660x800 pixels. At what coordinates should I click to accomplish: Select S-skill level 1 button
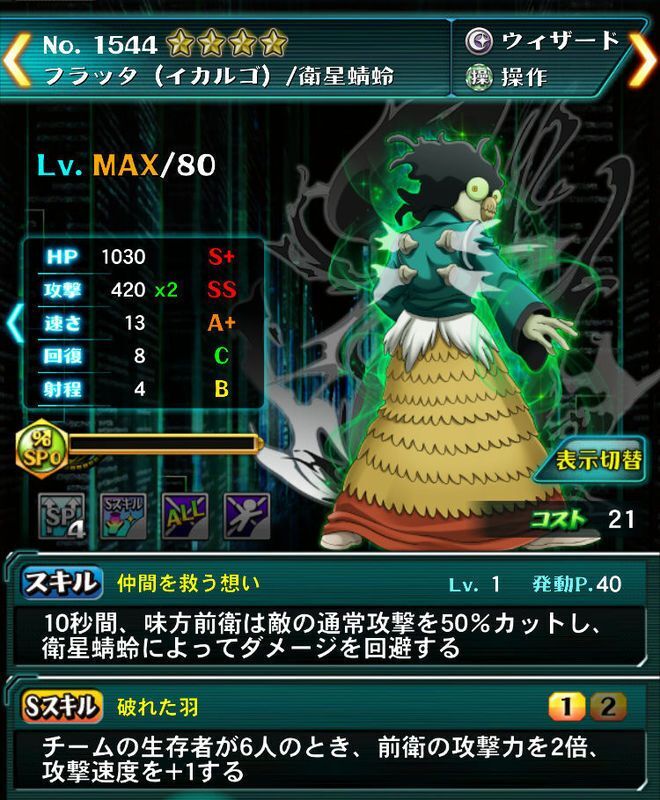[565, 709]
